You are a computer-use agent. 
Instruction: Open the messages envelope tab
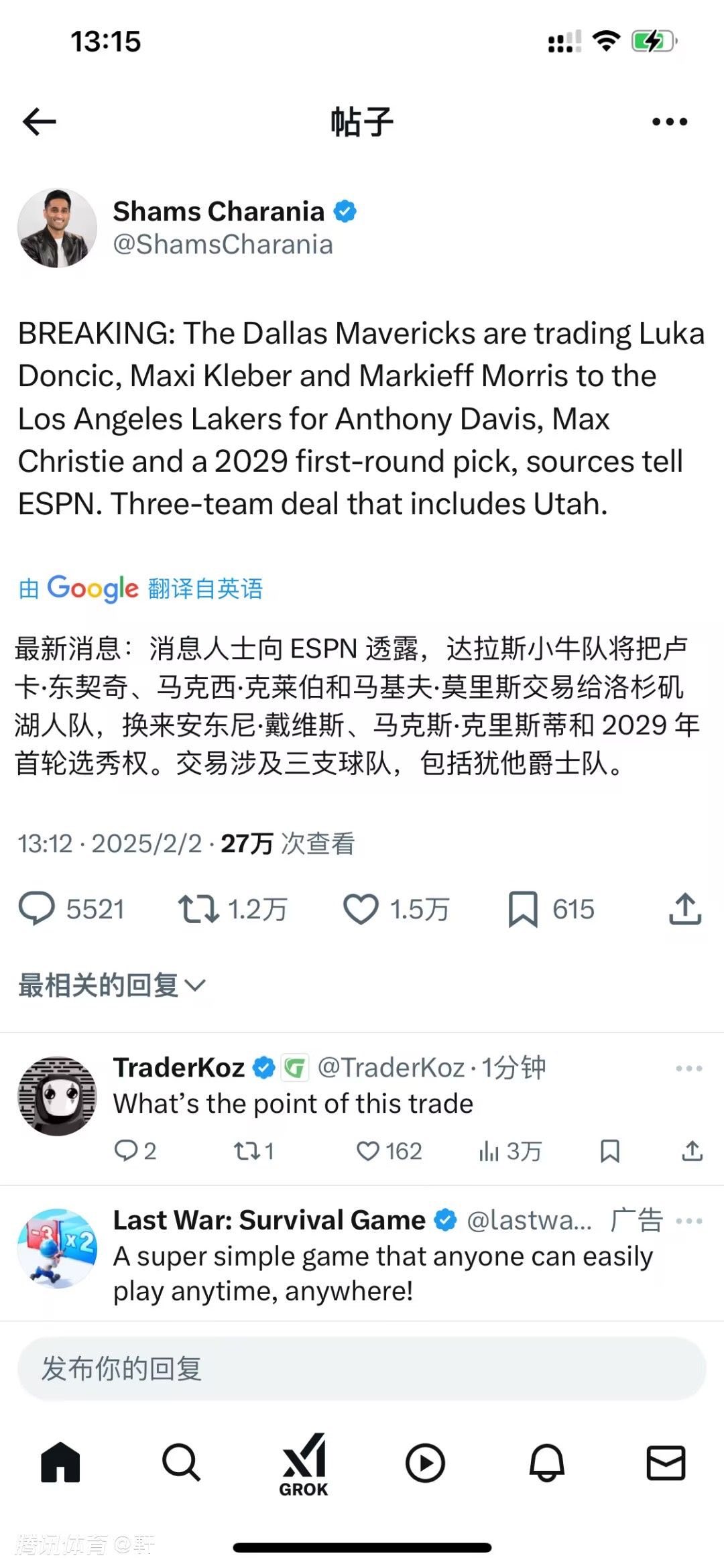coord(666,1462)
